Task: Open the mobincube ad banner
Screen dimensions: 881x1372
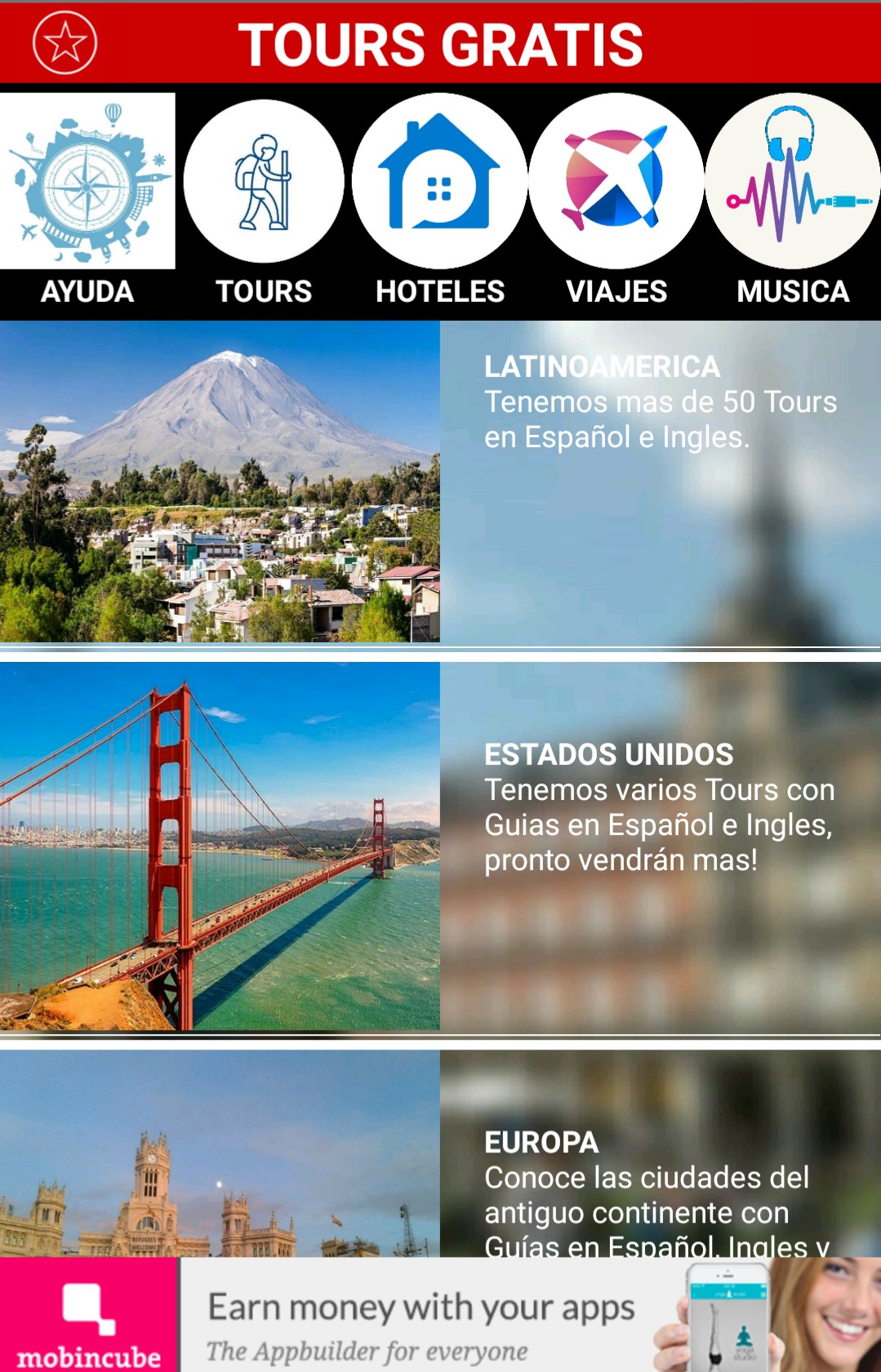Action: (440, 1315)
